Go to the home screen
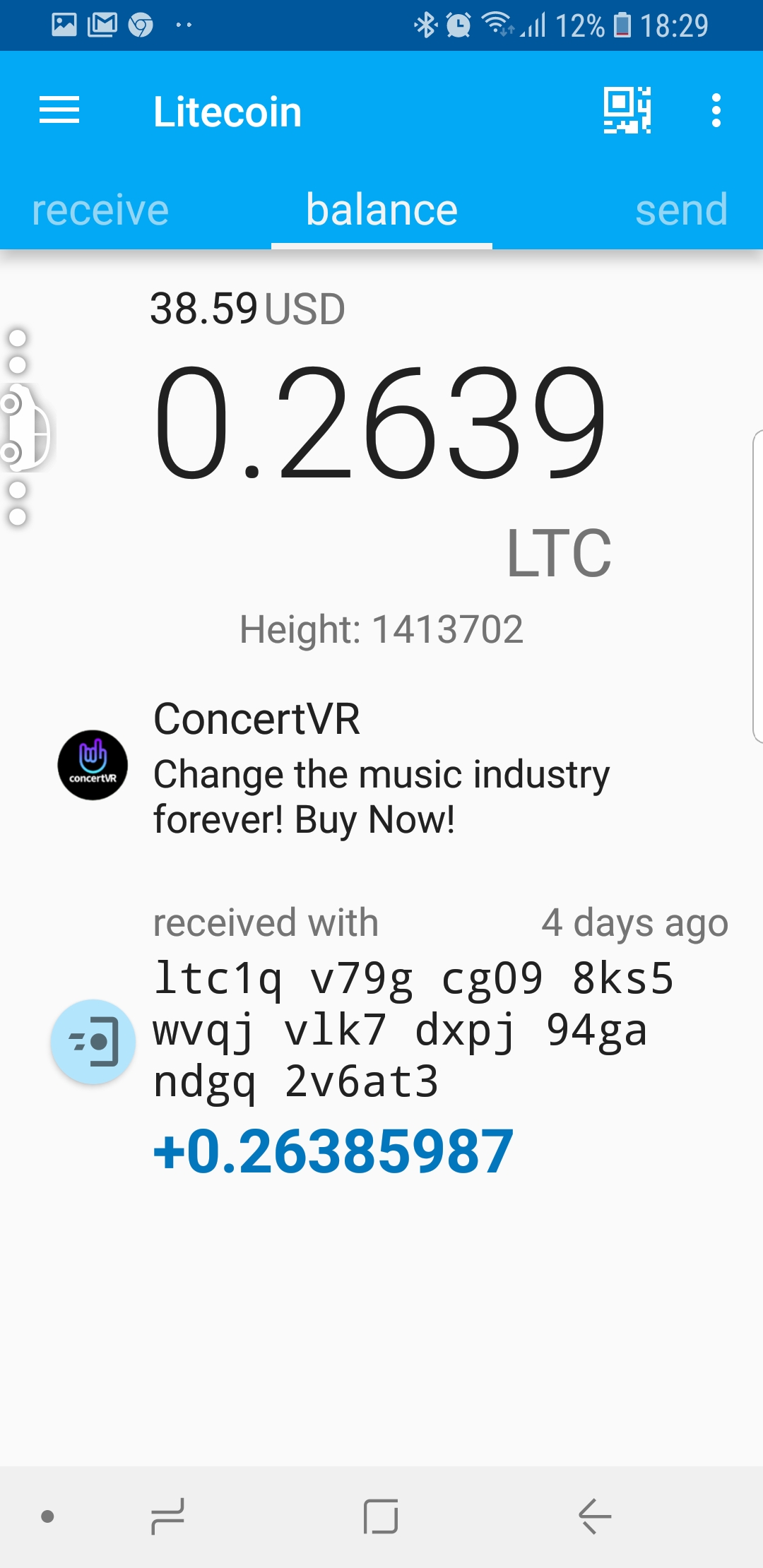The height and width of the screenshot is (1568, 763). [x=381, y=1516]
